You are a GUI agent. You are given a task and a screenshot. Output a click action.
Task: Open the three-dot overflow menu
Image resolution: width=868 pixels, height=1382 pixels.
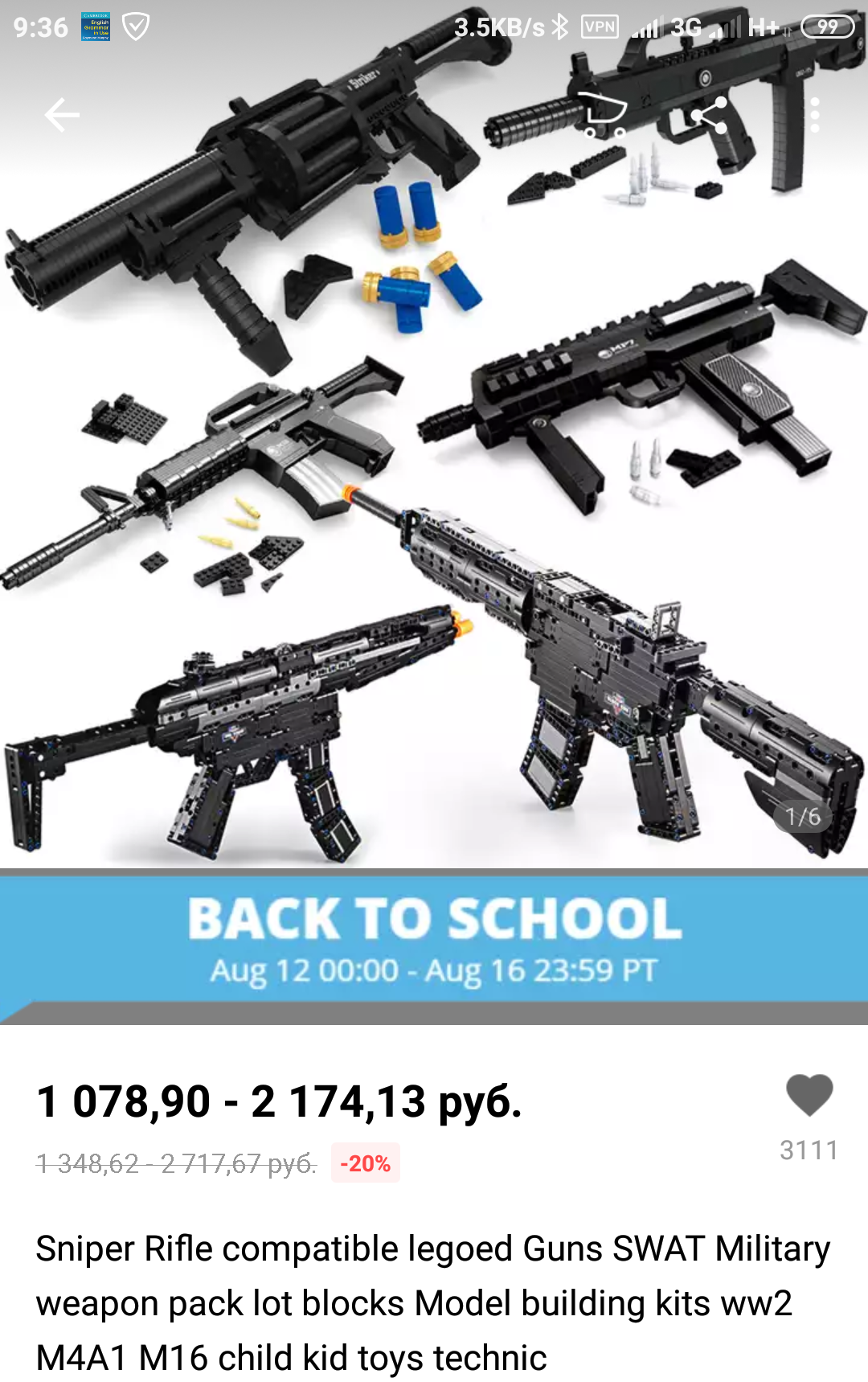pyautogui.click(x=815, y=115)
